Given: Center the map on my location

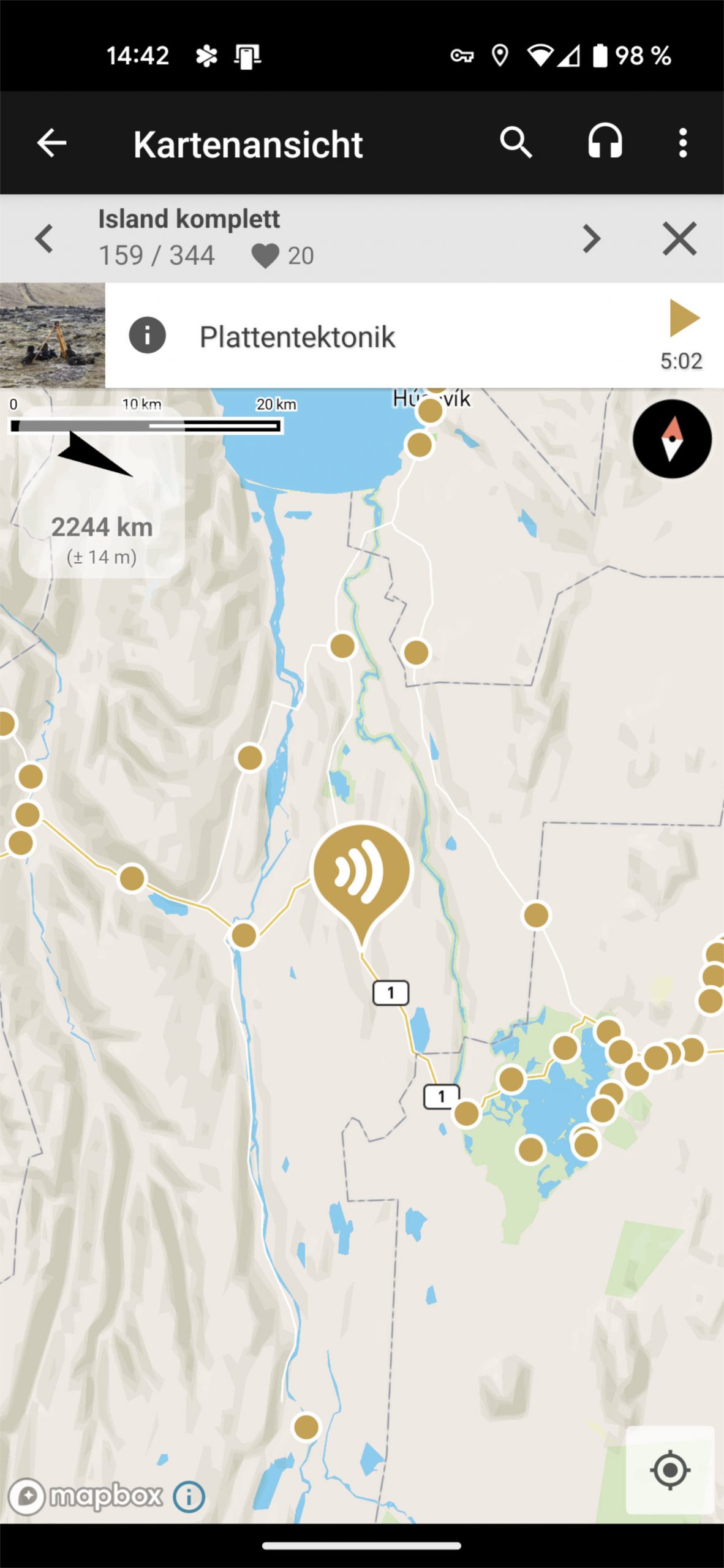Looking at the screenshot, I should [670, 1469].
